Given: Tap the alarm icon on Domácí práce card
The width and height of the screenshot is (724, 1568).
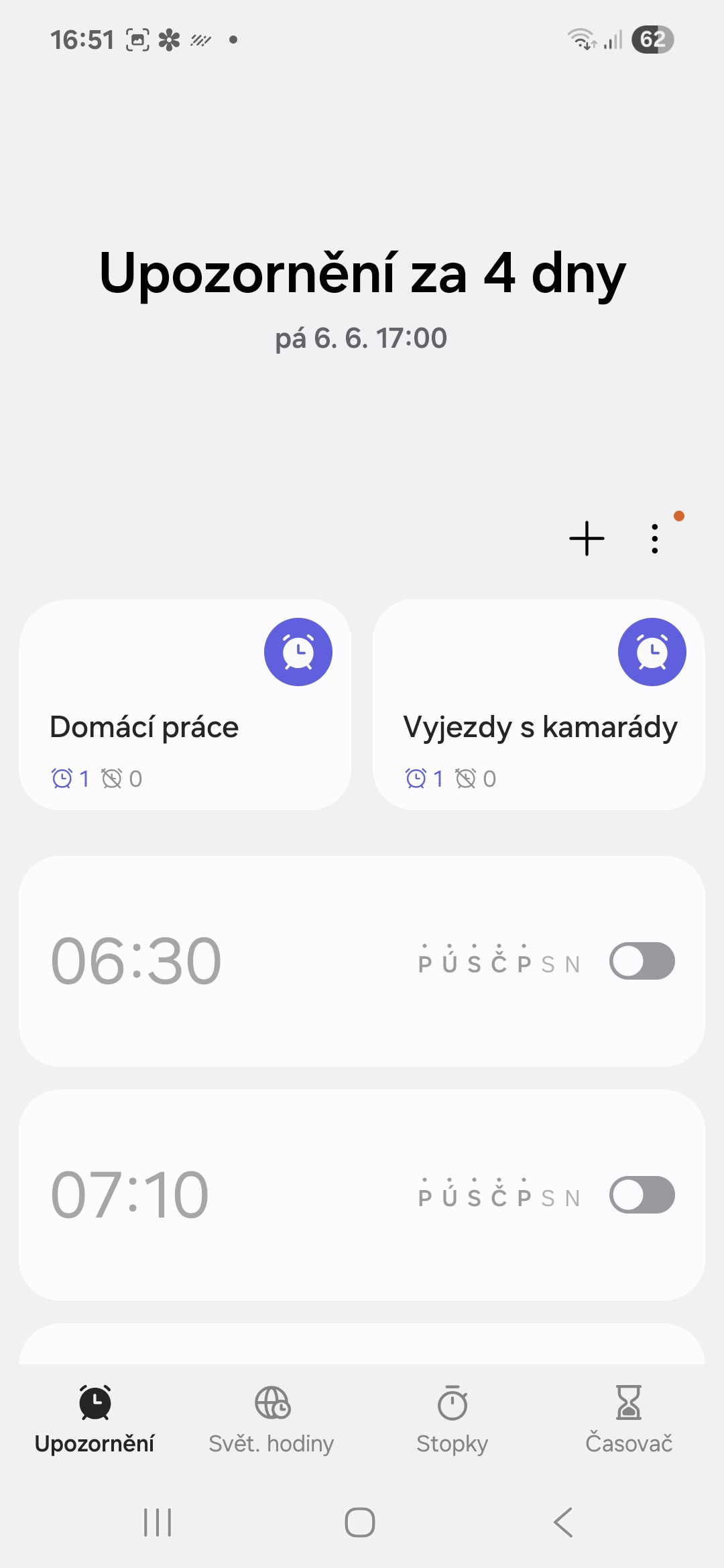Looking at the screenshot, I should [299, 652].
